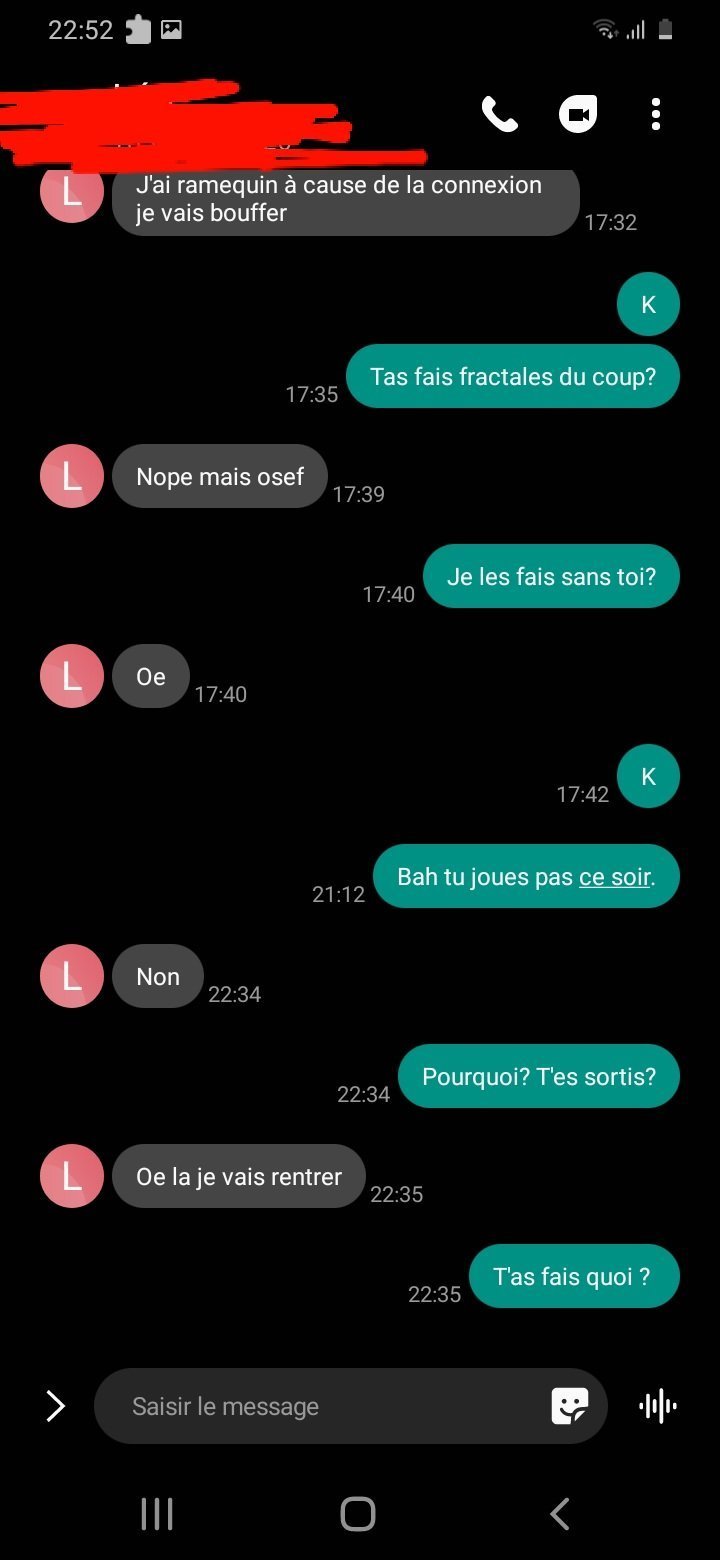Open the sticker picker in message field
The height and width of the screenshot is (1560, 720).
point(570,1406)
